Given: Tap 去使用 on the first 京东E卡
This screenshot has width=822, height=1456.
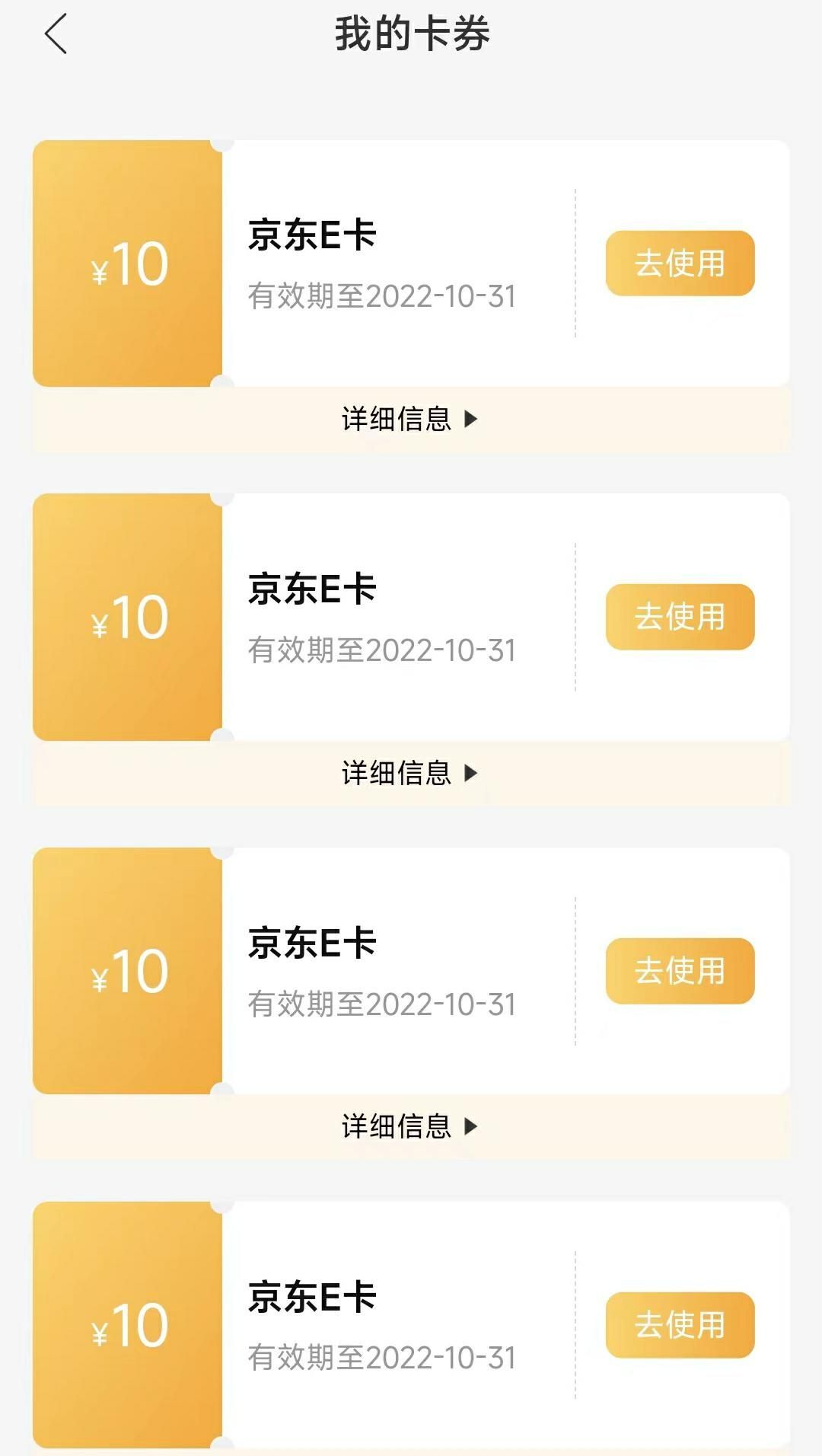Looking at the screenshot, I should [680, 263].
